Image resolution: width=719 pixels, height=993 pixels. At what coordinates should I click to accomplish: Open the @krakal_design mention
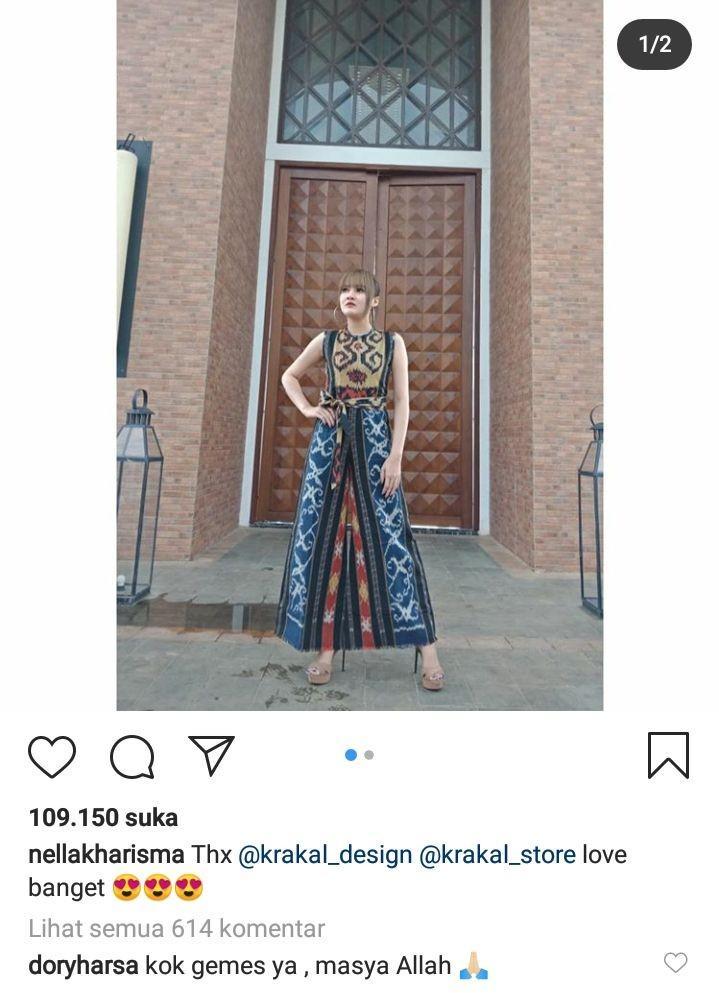tap(325, 856)
